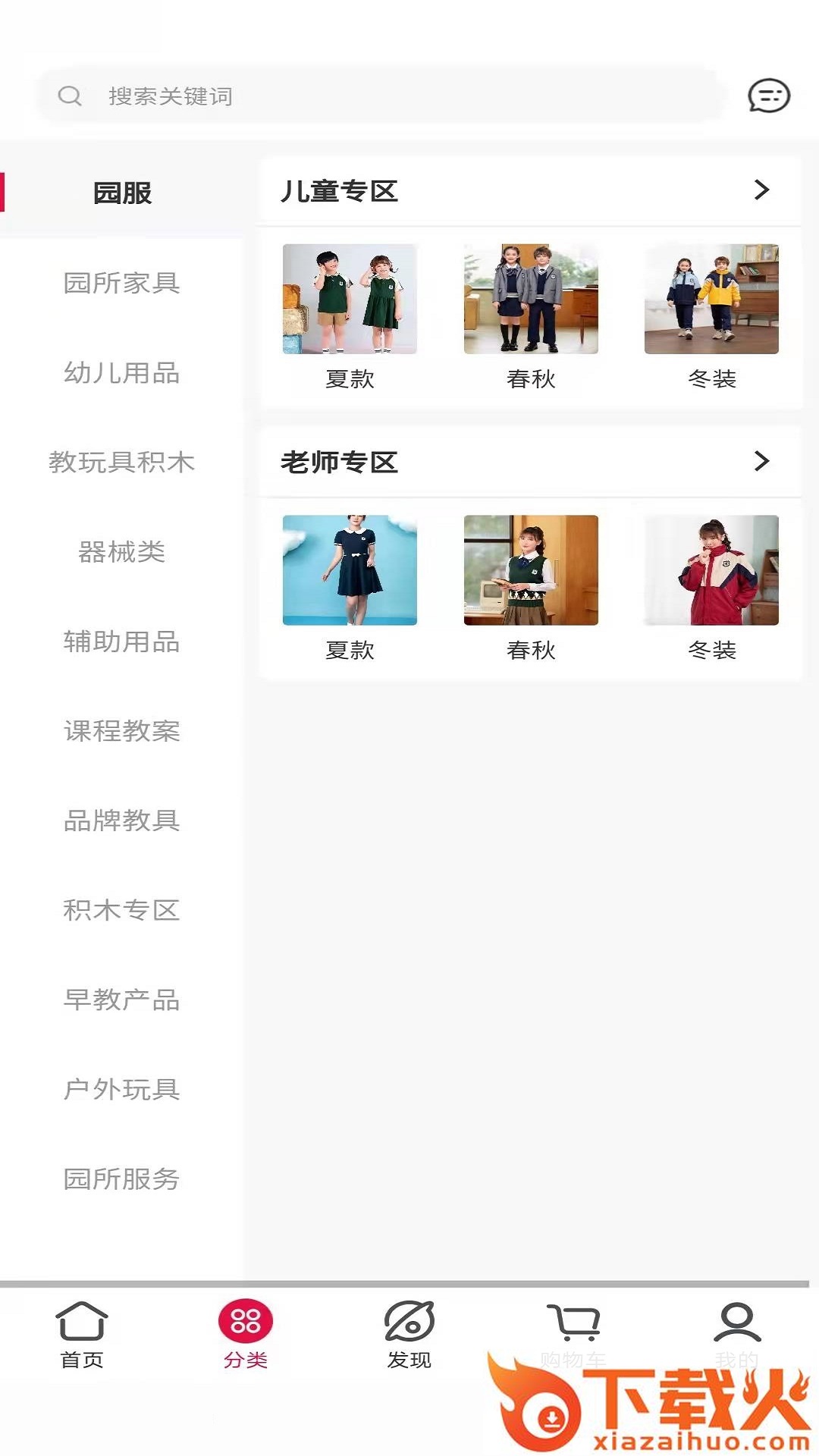Switch to 幼儿用品 category
The height and width of the screenshot is (1456, 819).
(x=121, y=372)
